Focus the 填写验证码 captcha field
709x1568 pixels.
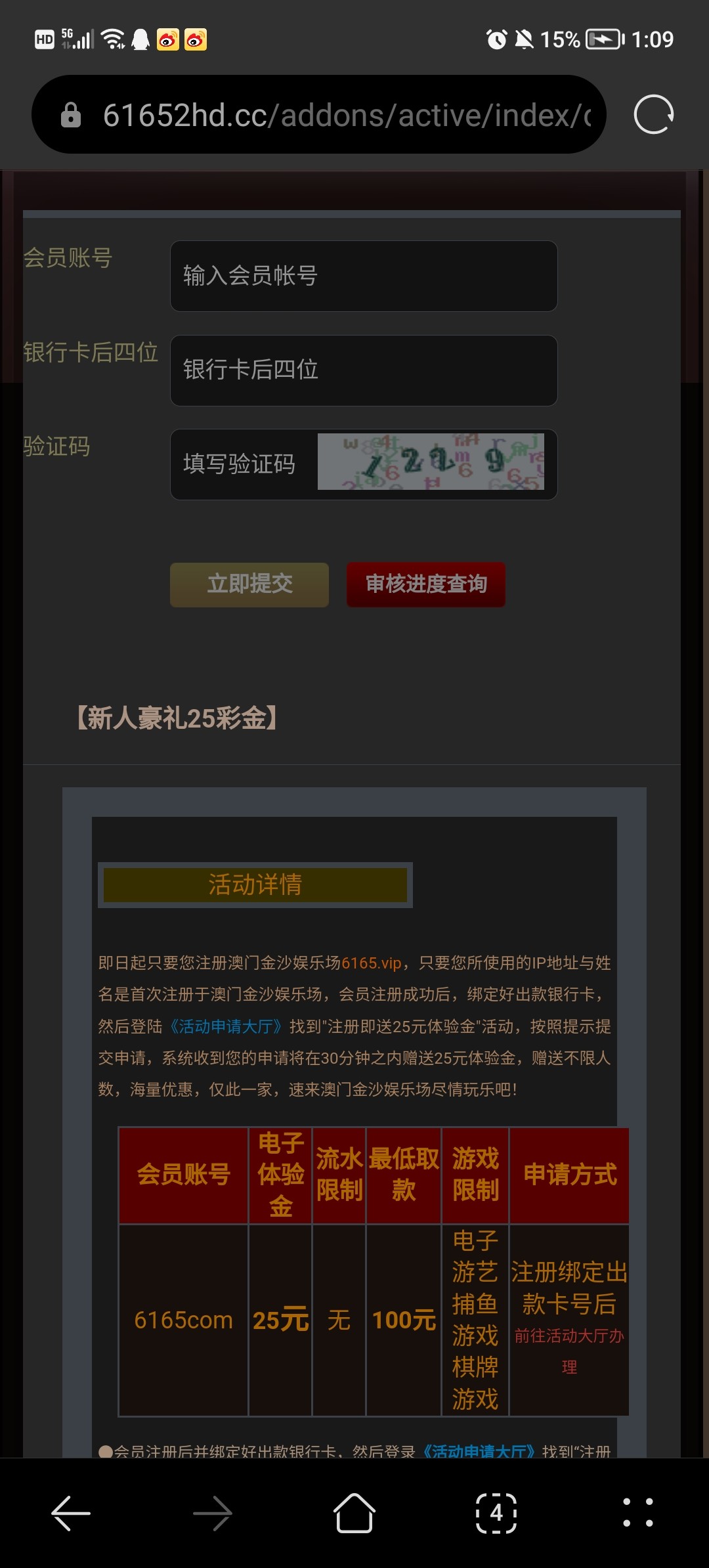pos(243,464)
